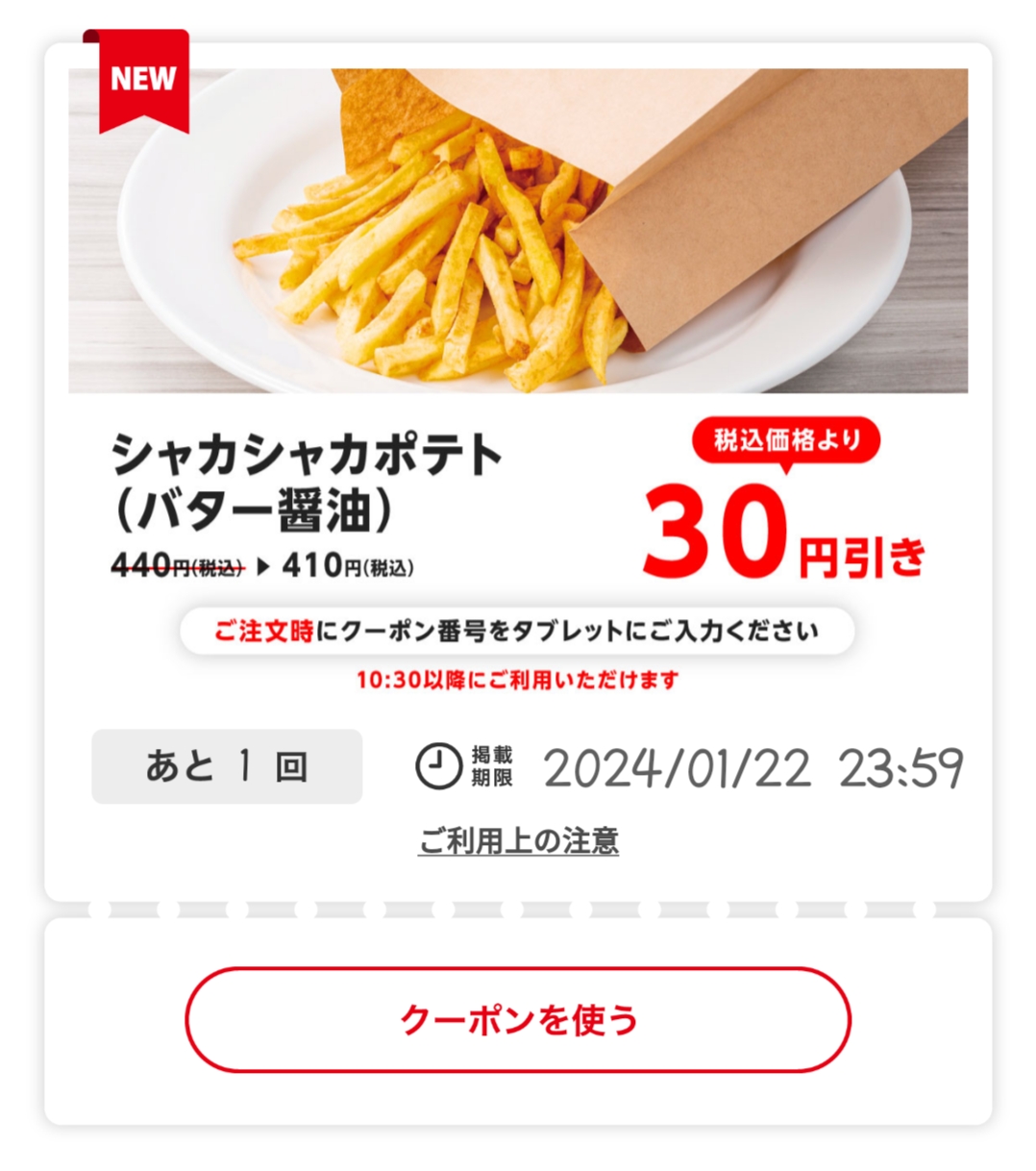Tap the クーポンを使う button
Image resolution: width=1036 pixels, height=1171 pixels.
518,1020
